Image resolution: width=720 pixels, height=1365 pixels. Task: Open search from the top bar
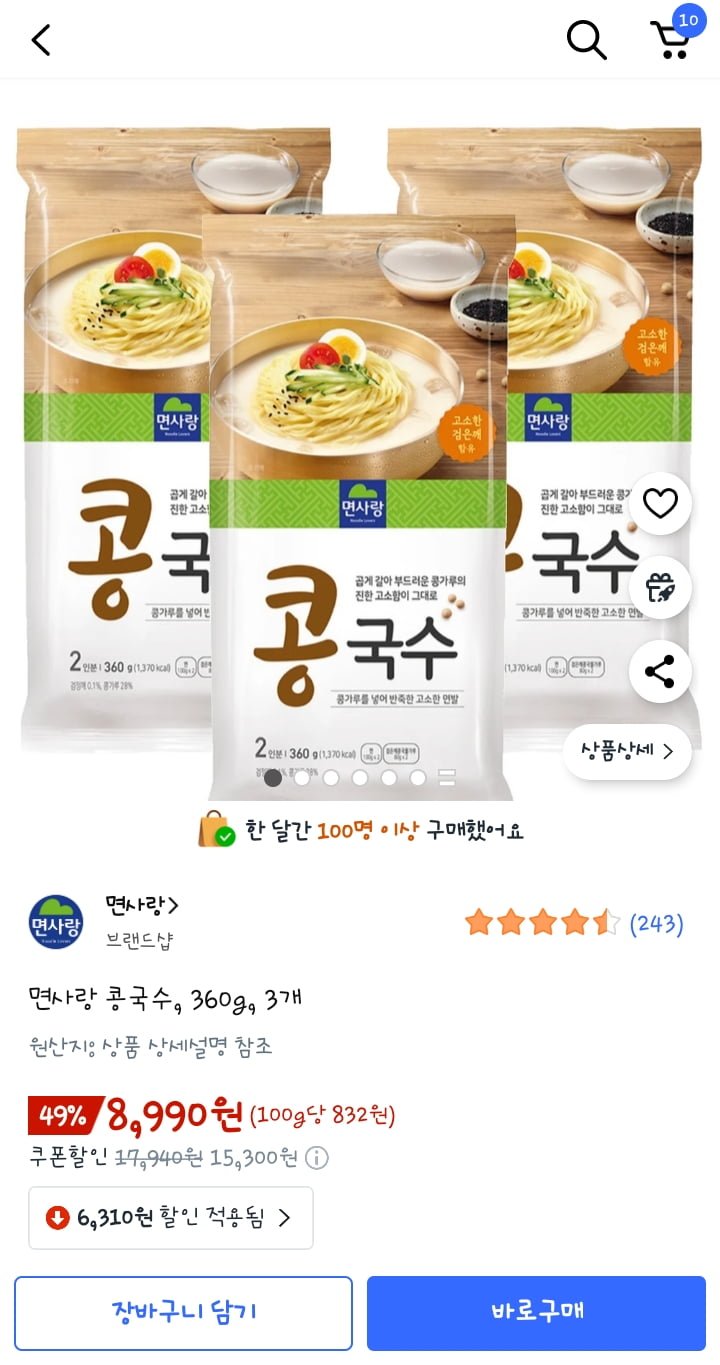point(586,40)
